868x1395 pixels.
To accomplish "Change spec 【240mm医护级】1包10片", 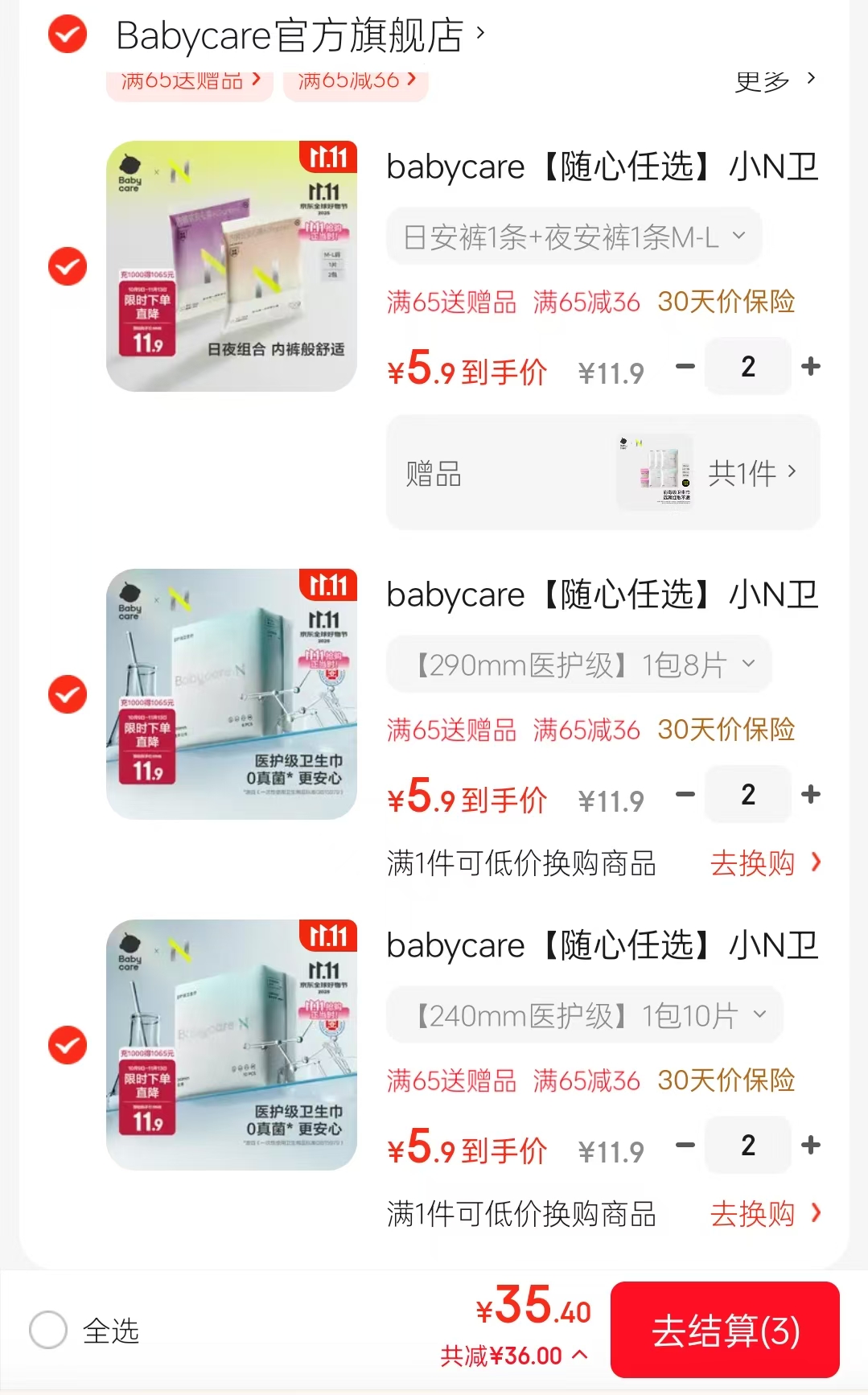I will pos(585,1015).
